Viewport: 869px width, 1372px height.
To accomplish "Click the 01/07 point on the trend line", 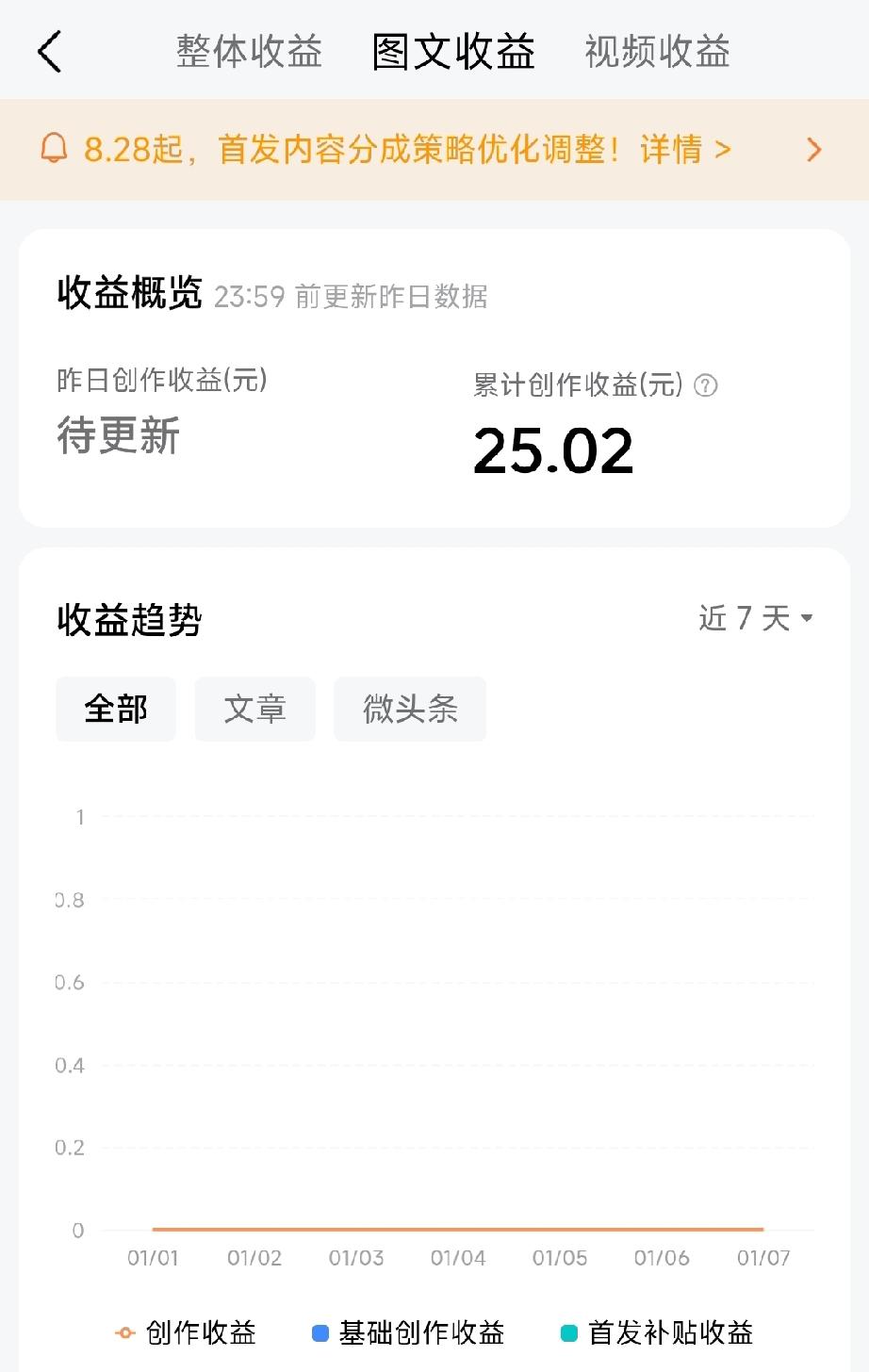I will [x=762, y=1230].
